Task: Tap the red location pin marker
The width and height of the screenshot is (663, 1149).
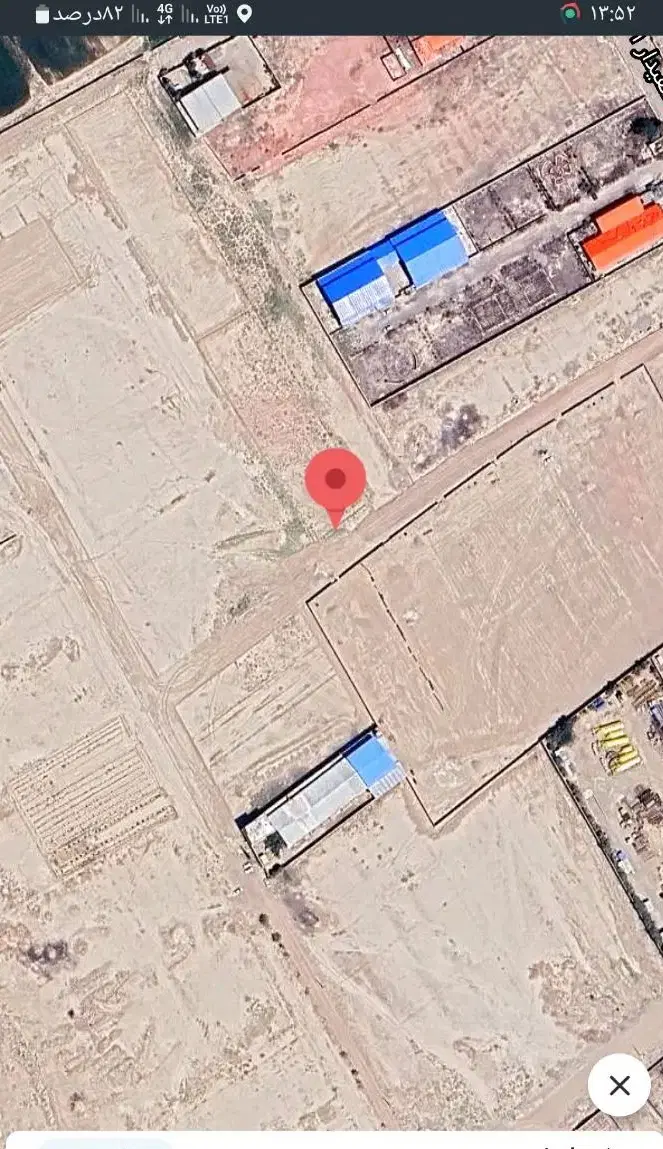Action: [336, 487]
